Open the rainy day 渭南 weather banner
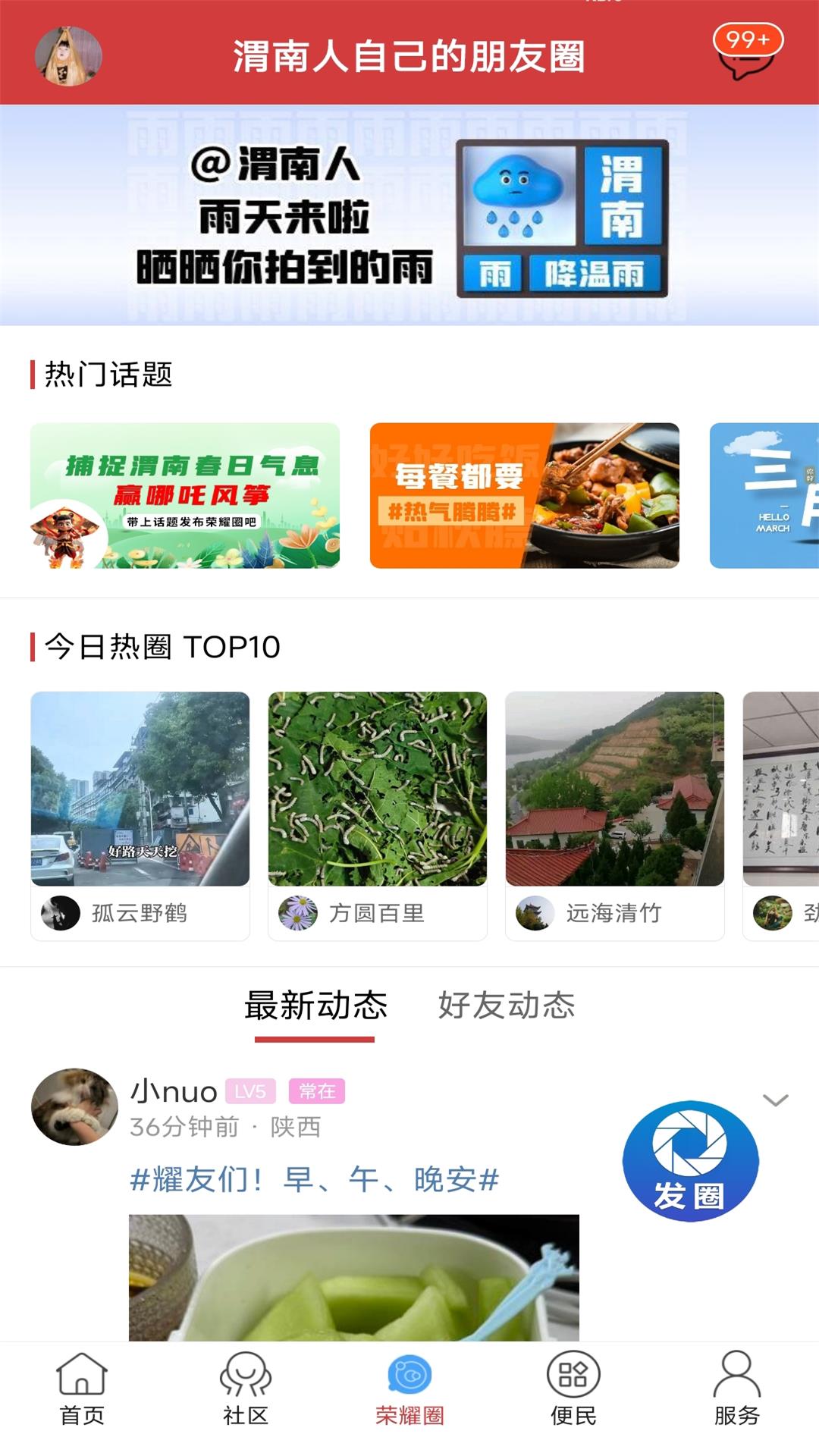This screenshot has height=1456, width=819. (409, 215)
